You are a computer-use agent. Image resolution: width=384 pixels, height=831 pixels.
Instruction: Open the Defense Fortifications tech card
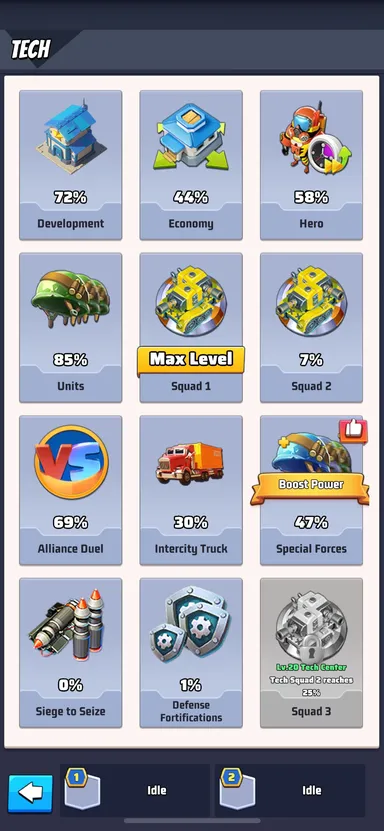191,653
